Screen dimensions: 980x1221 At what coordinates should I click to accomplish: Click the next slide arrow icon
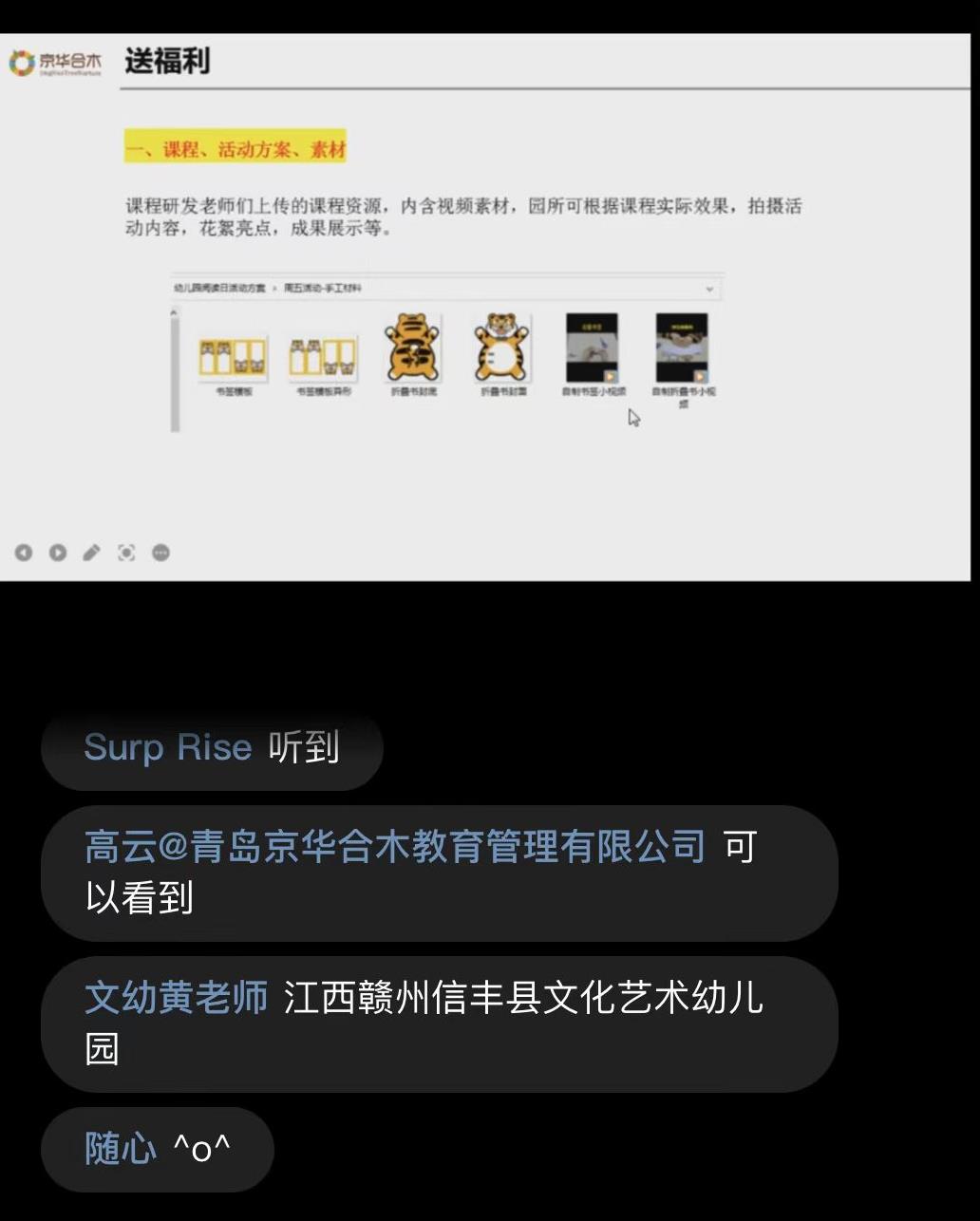(57, 553)
